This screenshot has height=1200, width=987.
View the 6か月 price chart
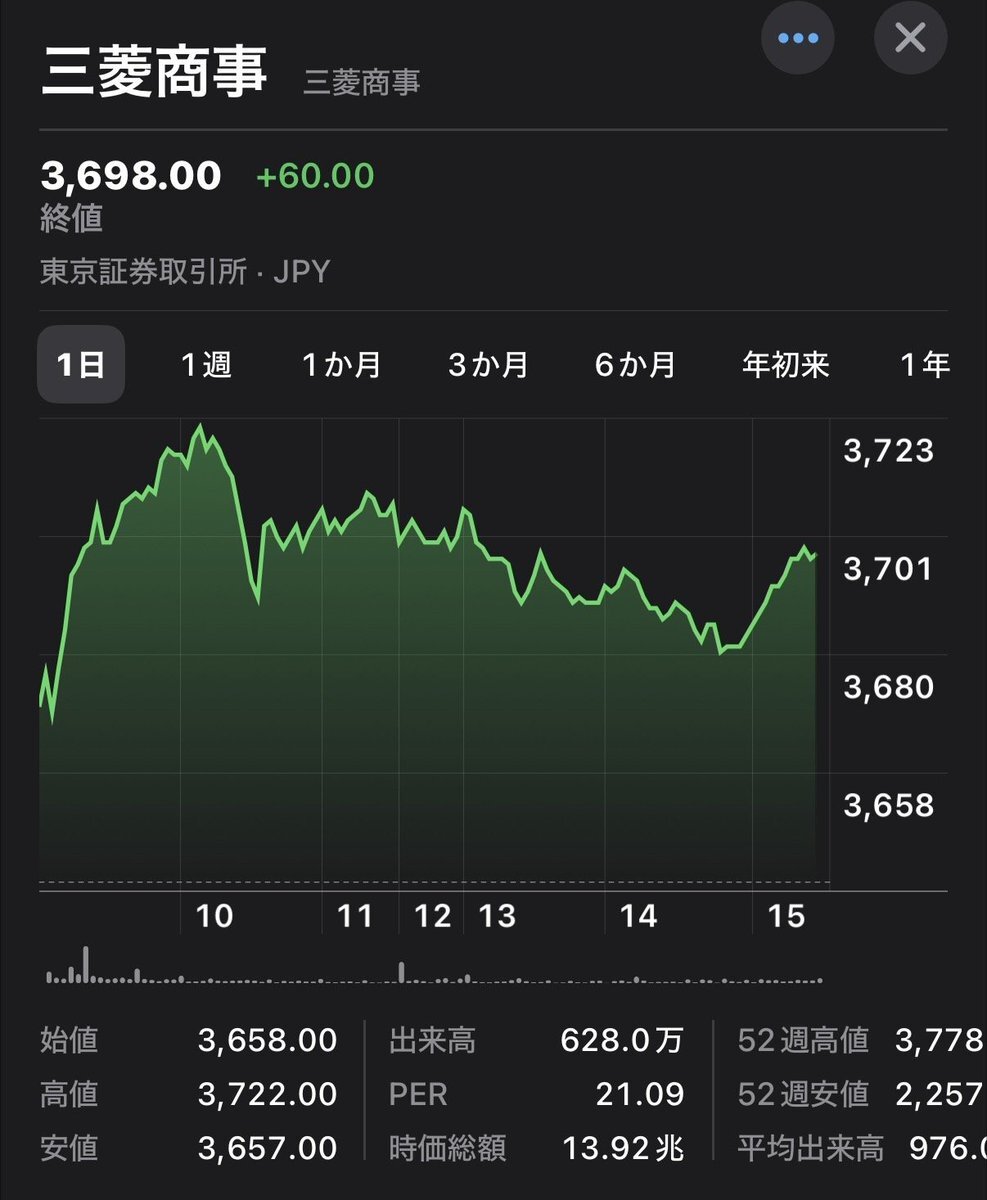point(635,365)
